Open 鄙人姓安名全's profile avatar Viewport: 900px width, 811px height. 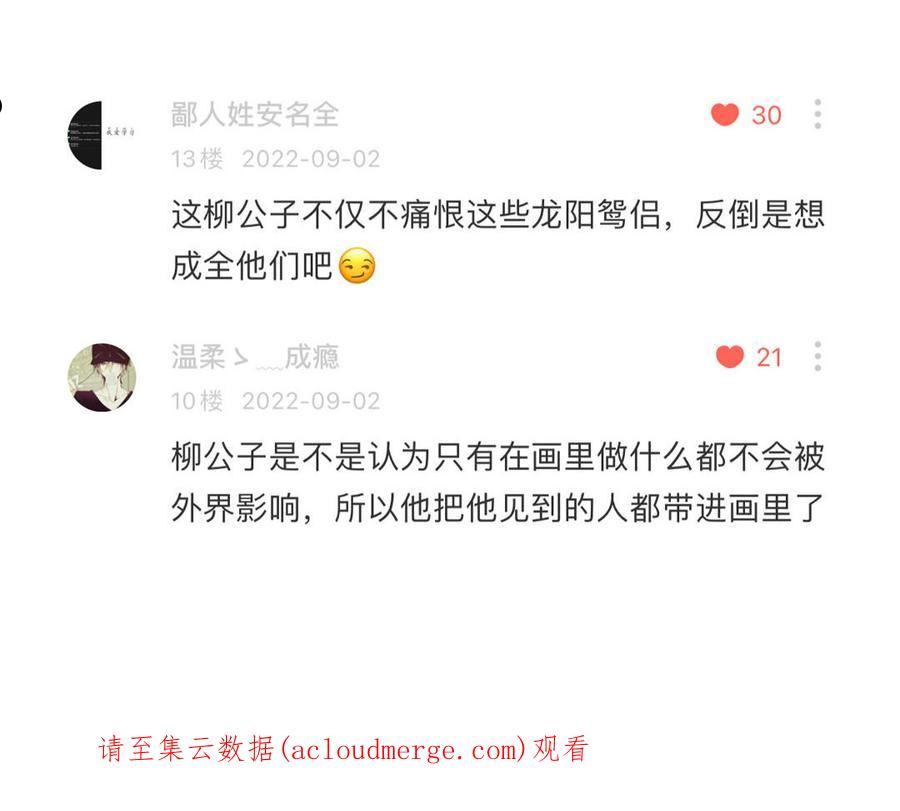[x=102, y=135]
